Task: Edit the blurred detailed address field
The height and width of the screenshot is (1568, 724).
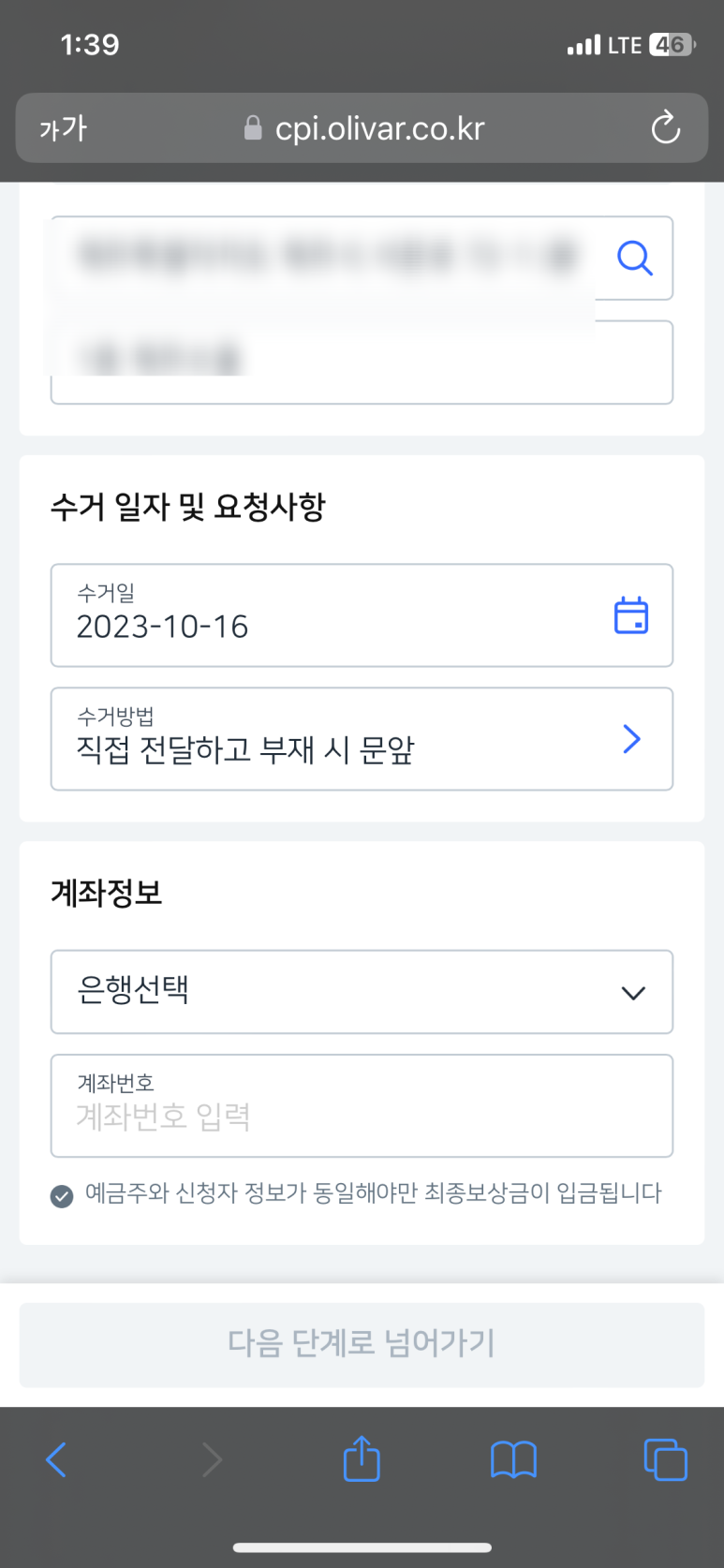Action: click(x=362, y=362)
